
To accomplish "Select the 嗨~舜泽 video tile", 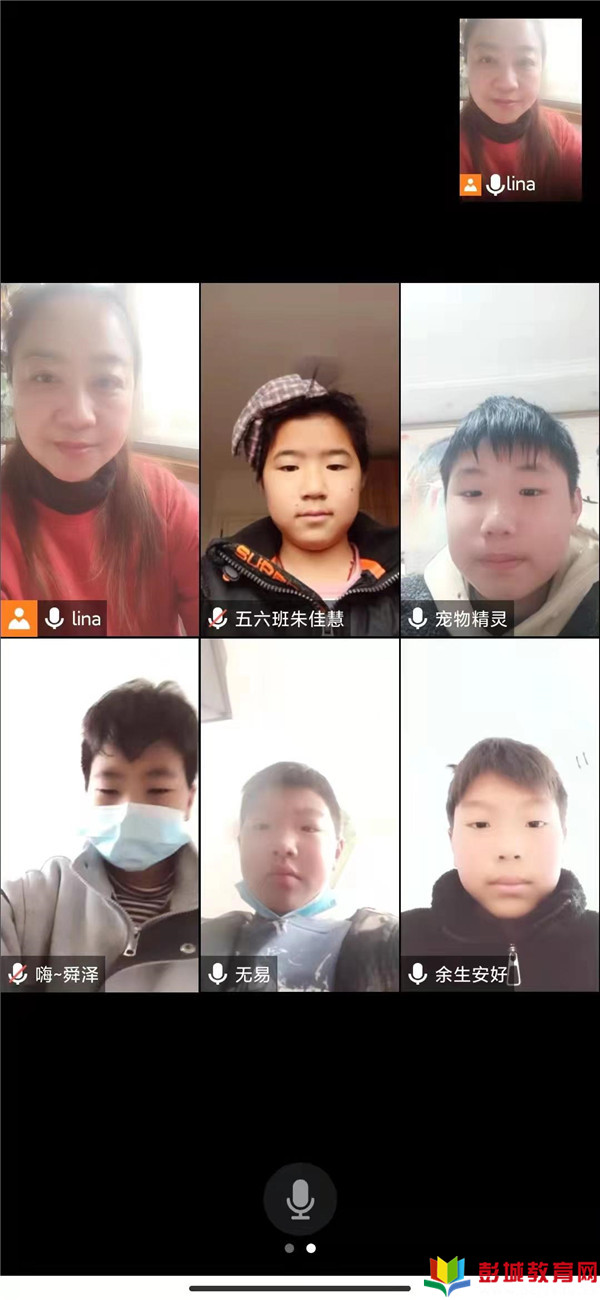I will pyautogui.click(x=99, y=815).
